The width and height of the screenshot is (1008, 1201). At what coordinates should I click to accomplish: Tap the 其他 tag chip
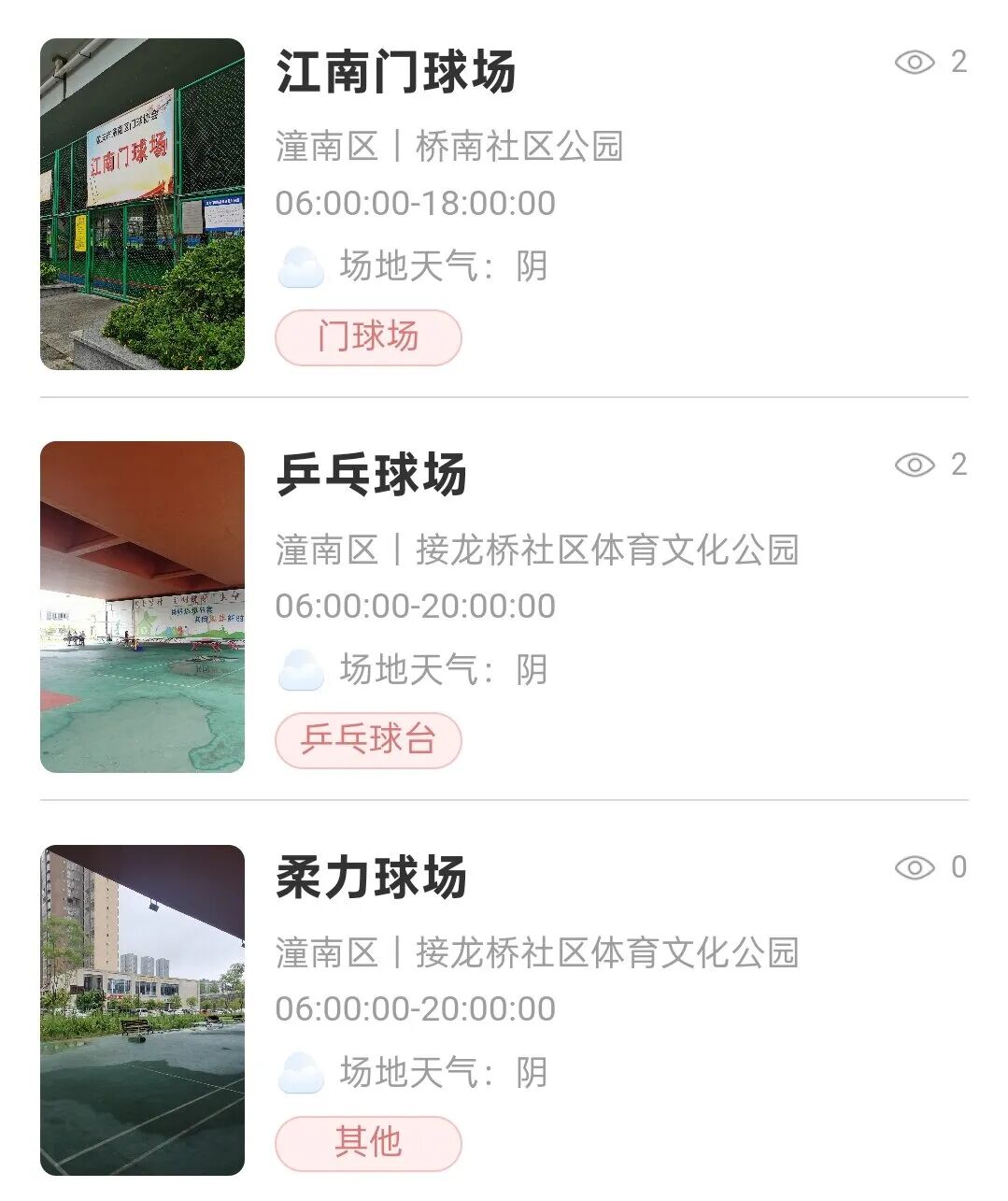[368, 1143]
